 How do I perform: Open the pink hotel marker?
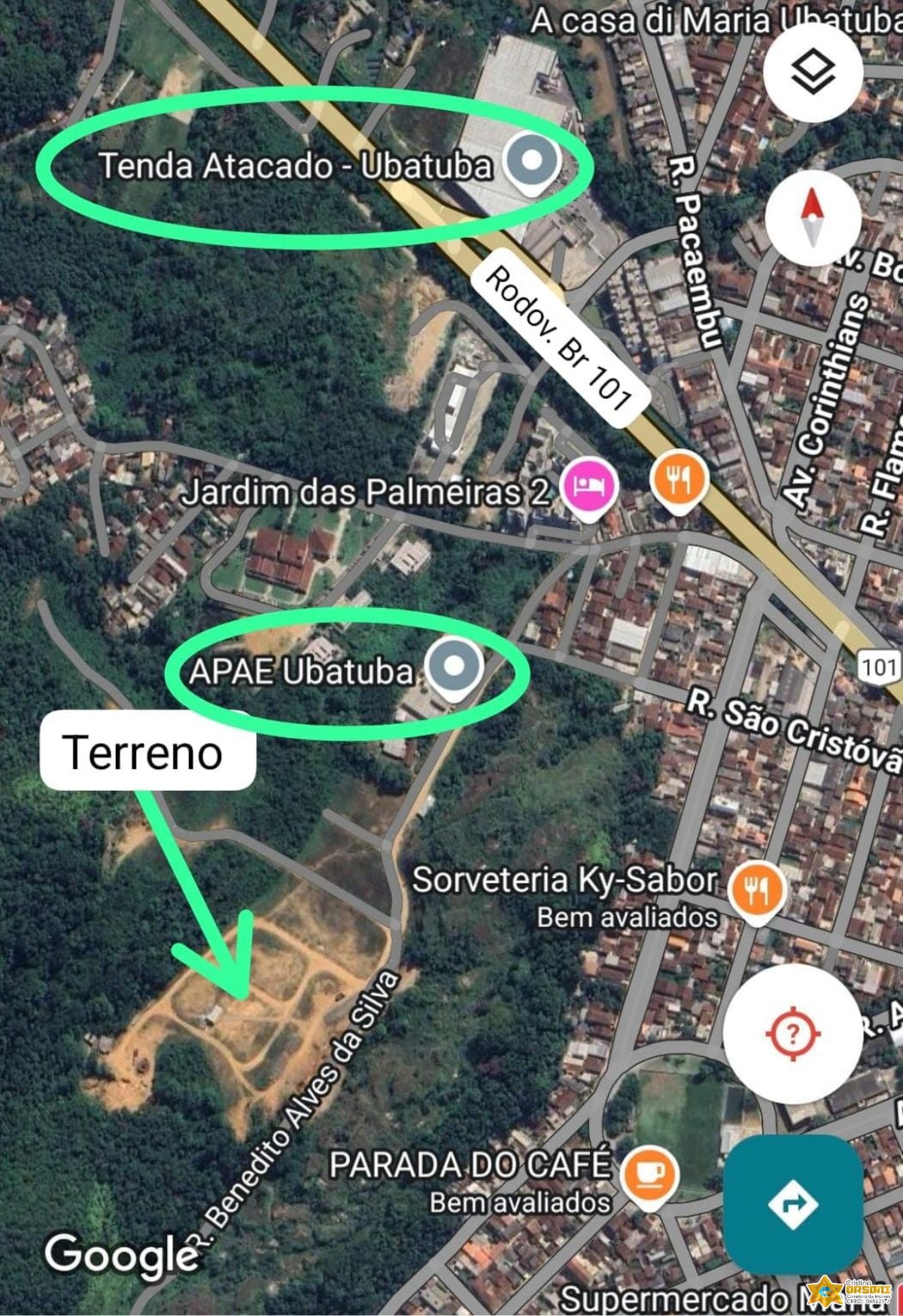coord(592,485)
